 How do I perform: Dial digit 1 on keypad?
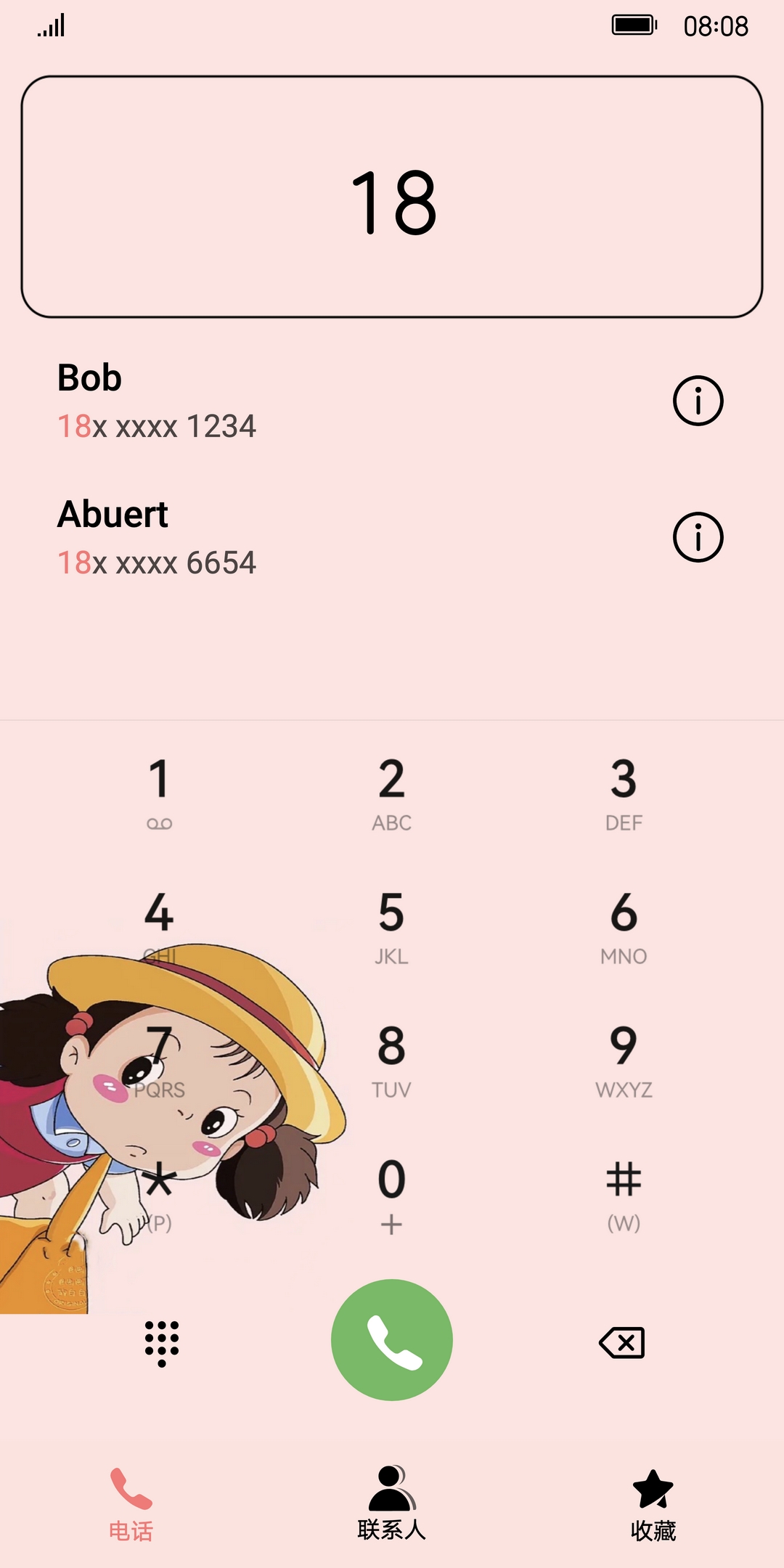[159, 793]
